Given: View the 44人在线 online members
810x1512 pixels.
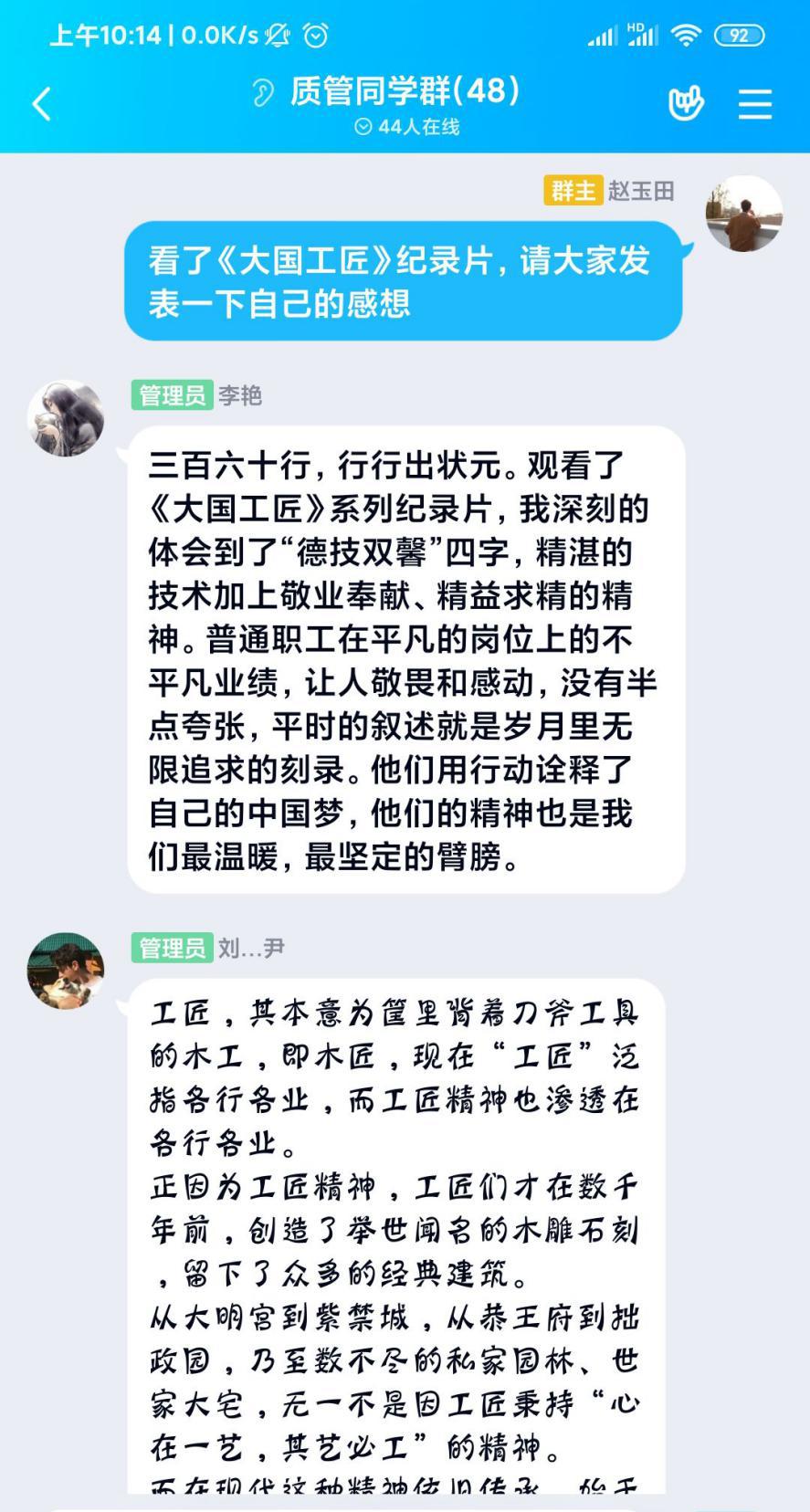Looking at the screenshot, I should pos(406,127).
